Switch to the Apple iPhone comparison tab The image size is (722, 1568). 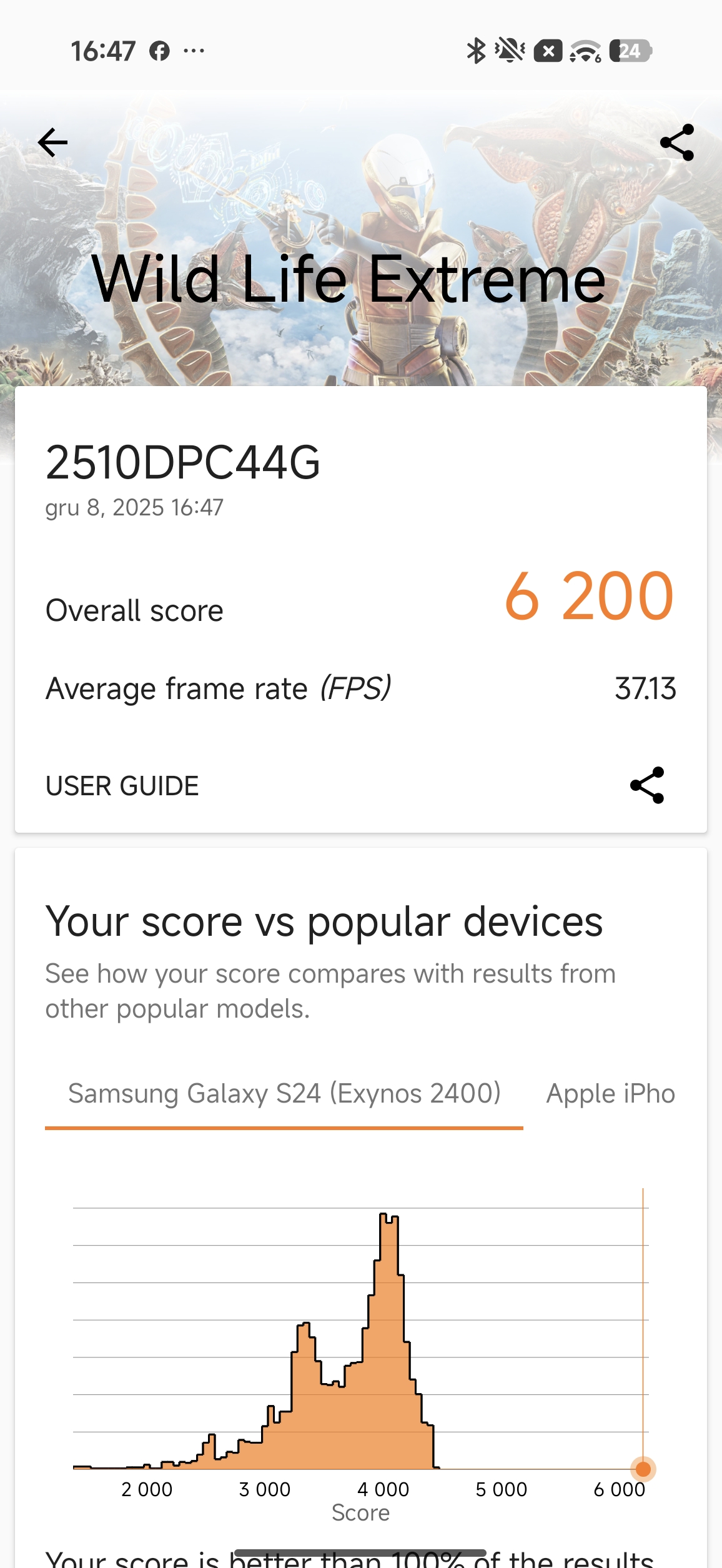point(611,1094)
